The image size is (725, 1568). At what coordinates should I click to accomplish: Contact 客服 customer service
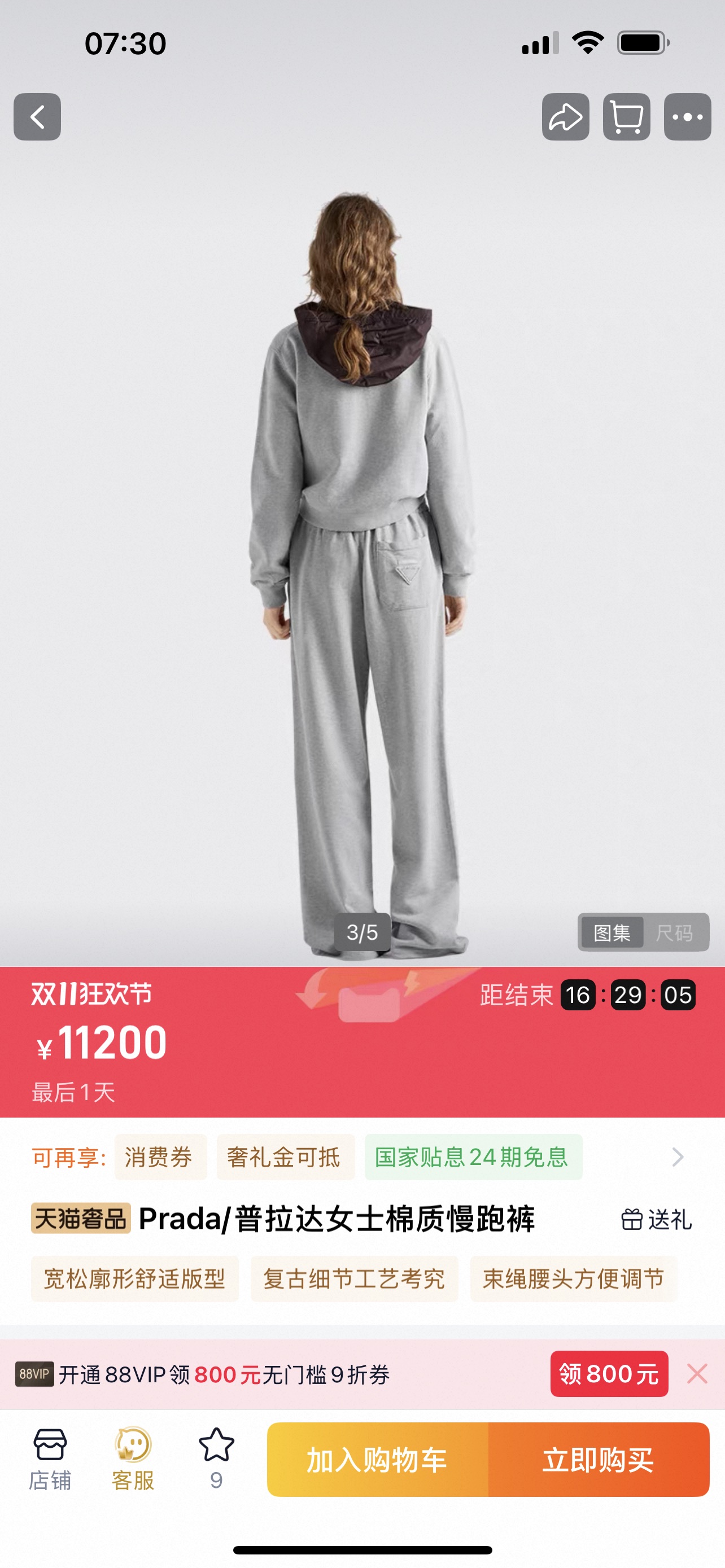(x=133, y=1459)
